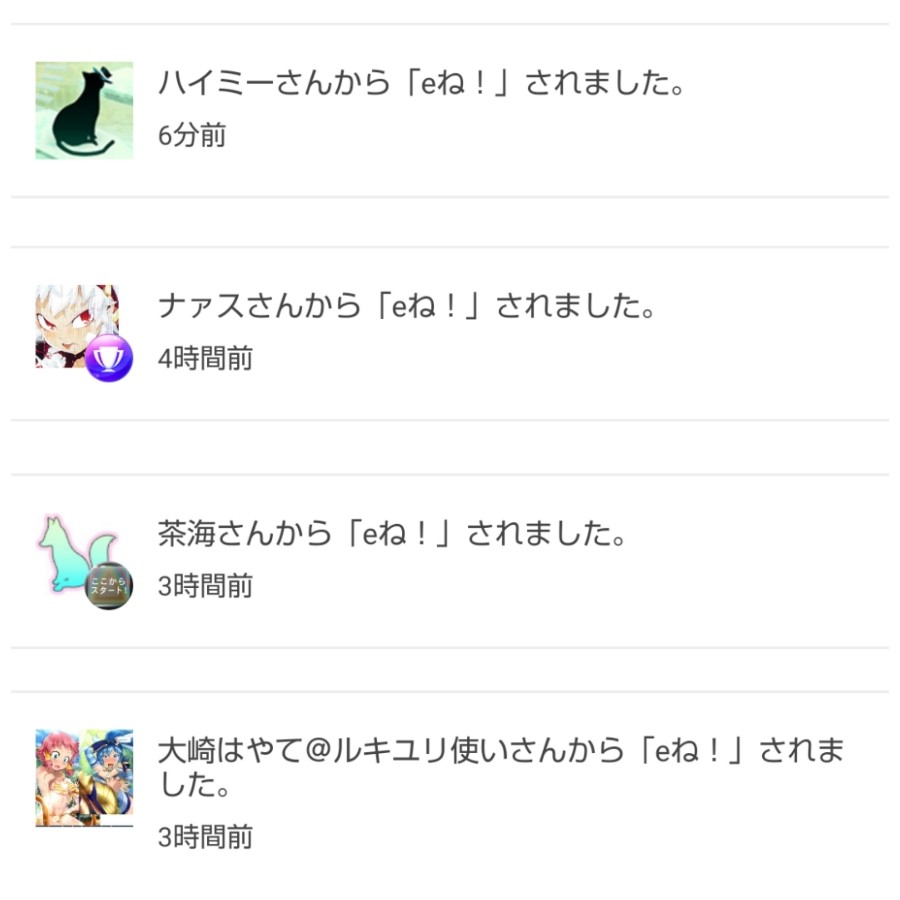View 大崎はやて's profile avatar
The width and height of the screenshot is (900, 900).
point(84,777)
